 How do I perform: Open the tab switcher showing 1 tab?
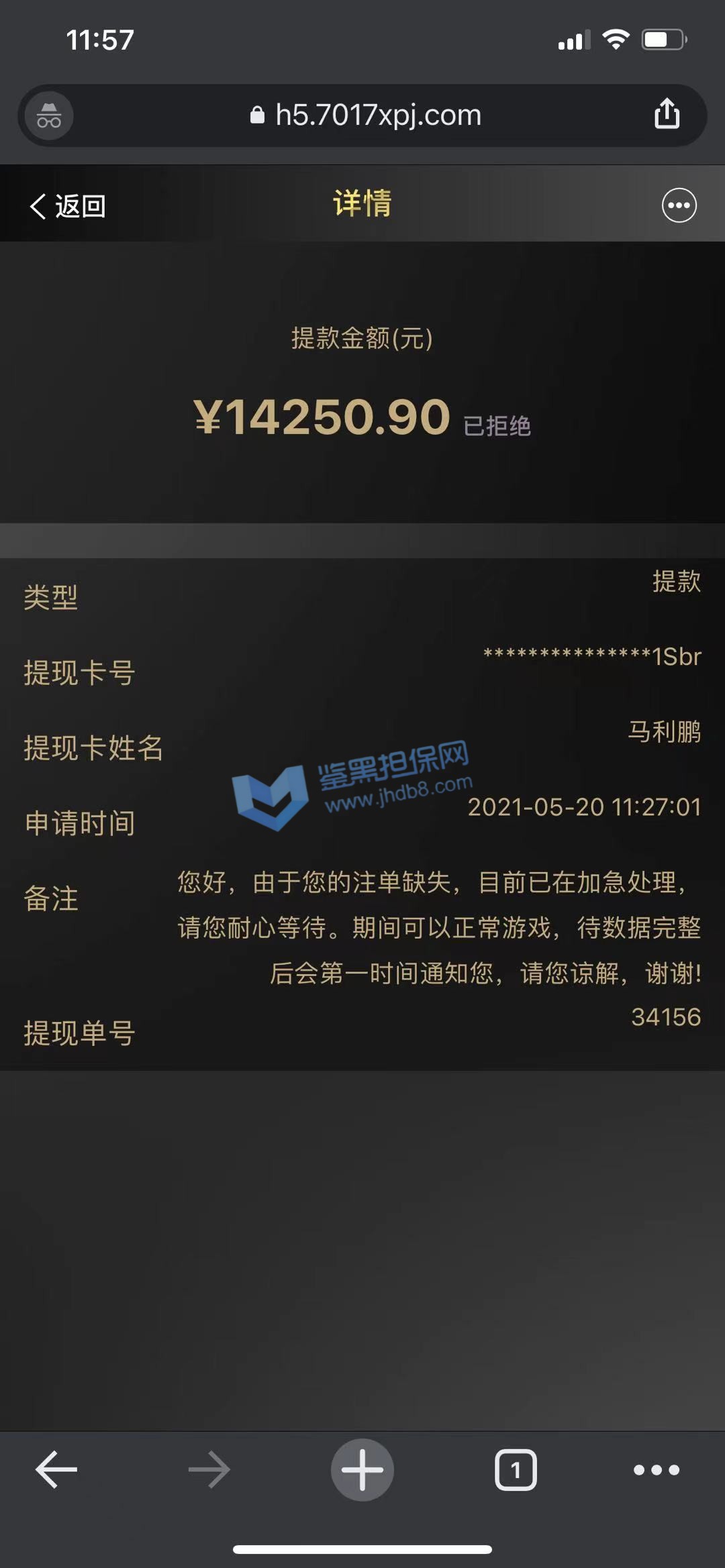[x=516, y=1469]
